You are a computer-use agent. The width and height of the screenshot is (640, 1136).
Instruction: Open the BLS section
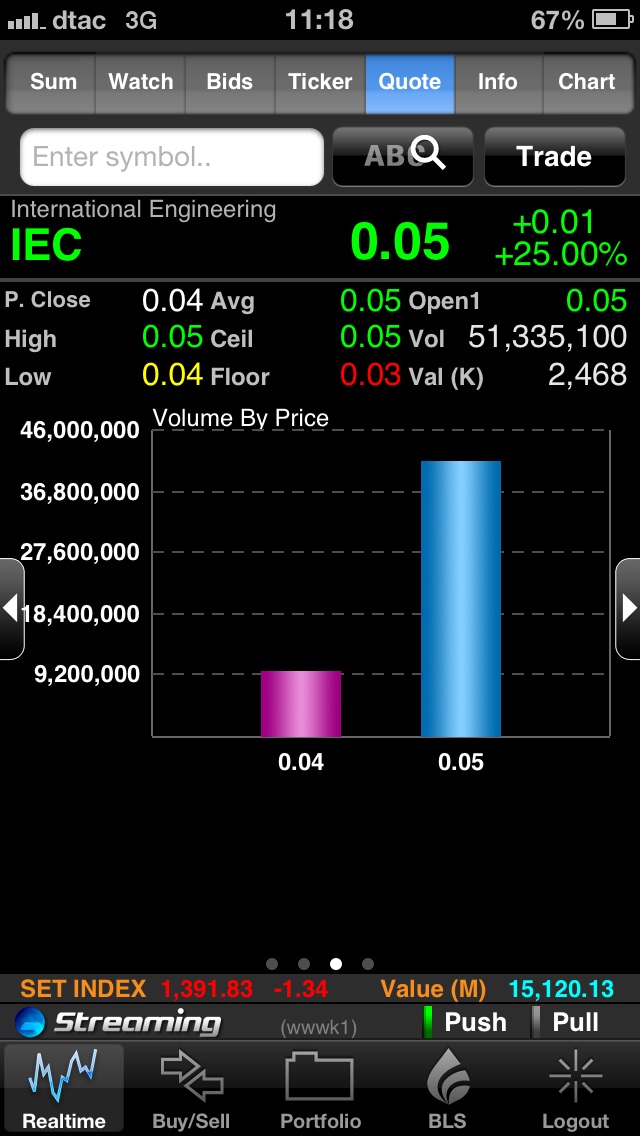pos(447,1090)
